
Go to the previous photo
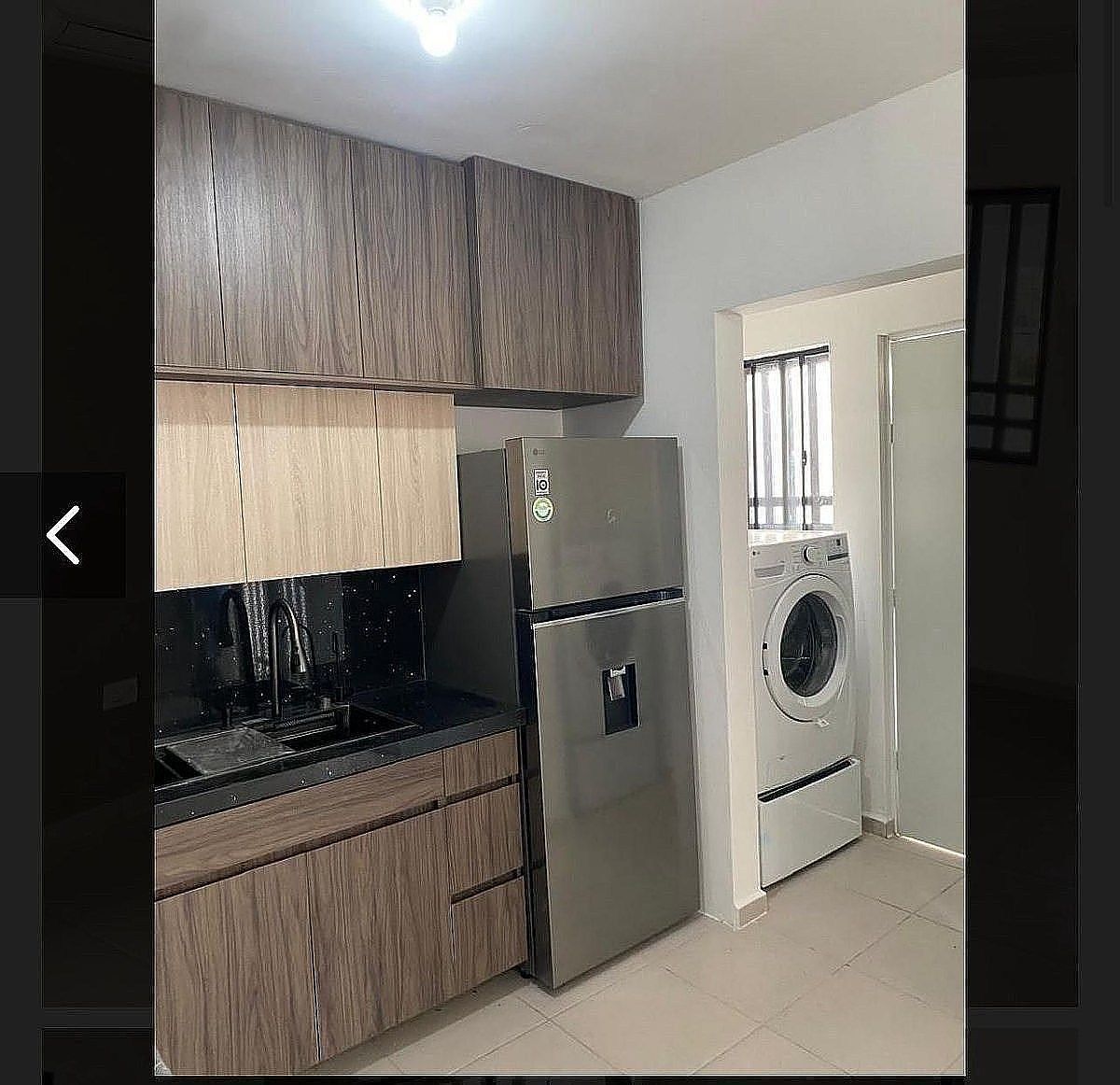pos(63,535)
